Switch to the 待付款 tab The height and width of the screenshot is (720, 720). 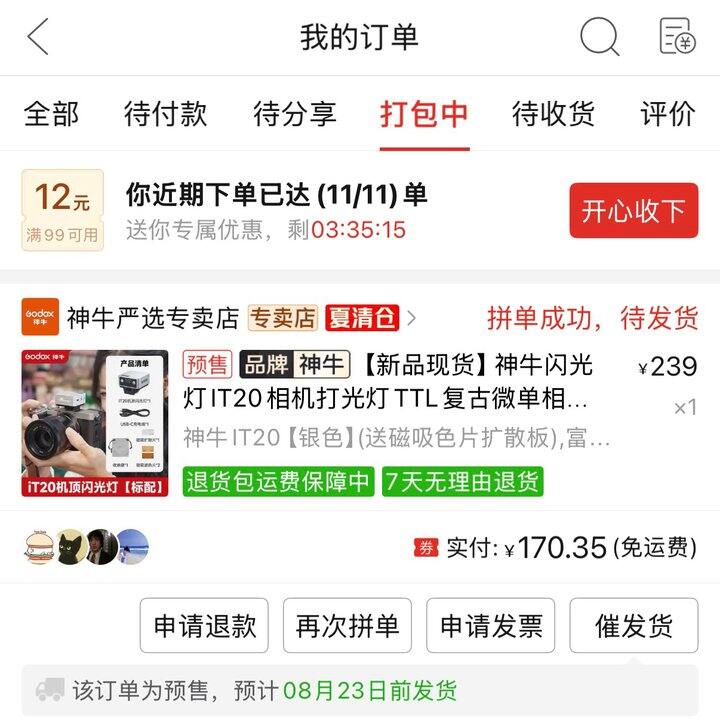pyautogui.click(x=166, y=114)
